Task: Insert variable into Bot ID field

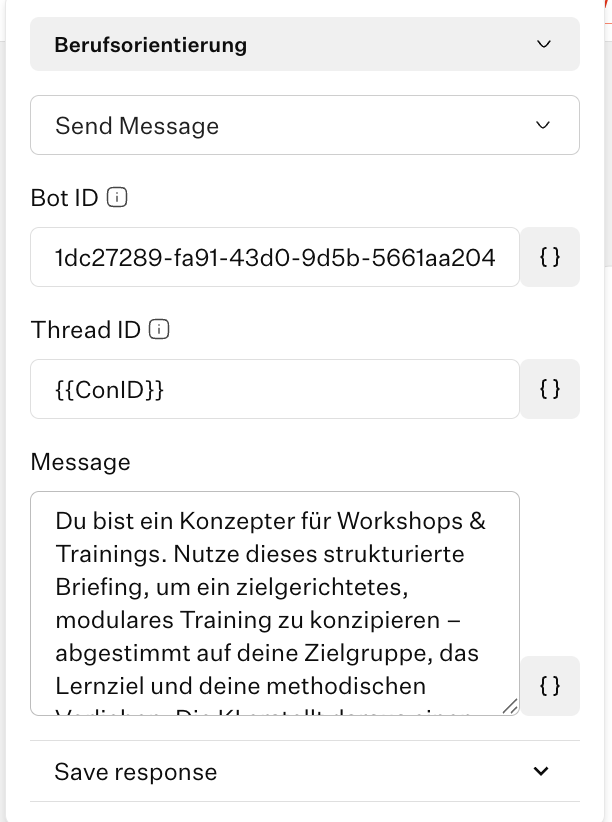Action: [550, 258]
